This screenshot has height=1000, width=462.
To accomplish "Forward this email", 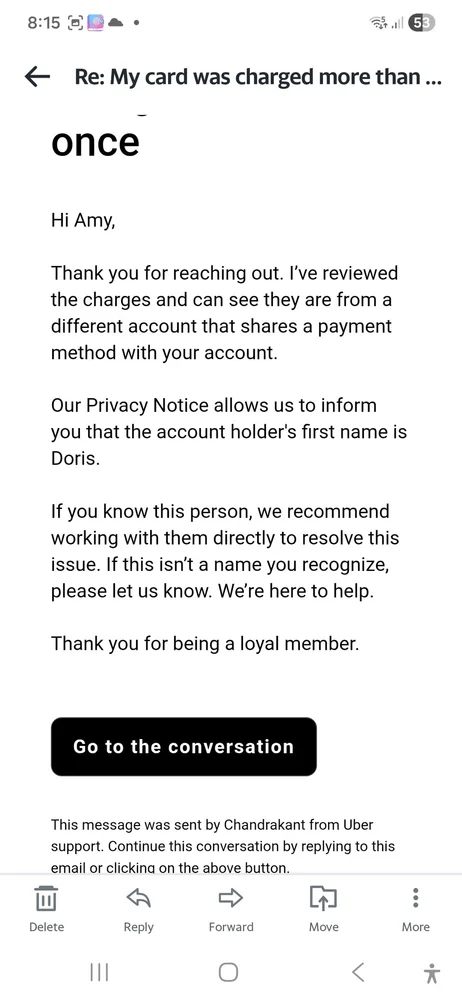I will click(x=231, y=909).
